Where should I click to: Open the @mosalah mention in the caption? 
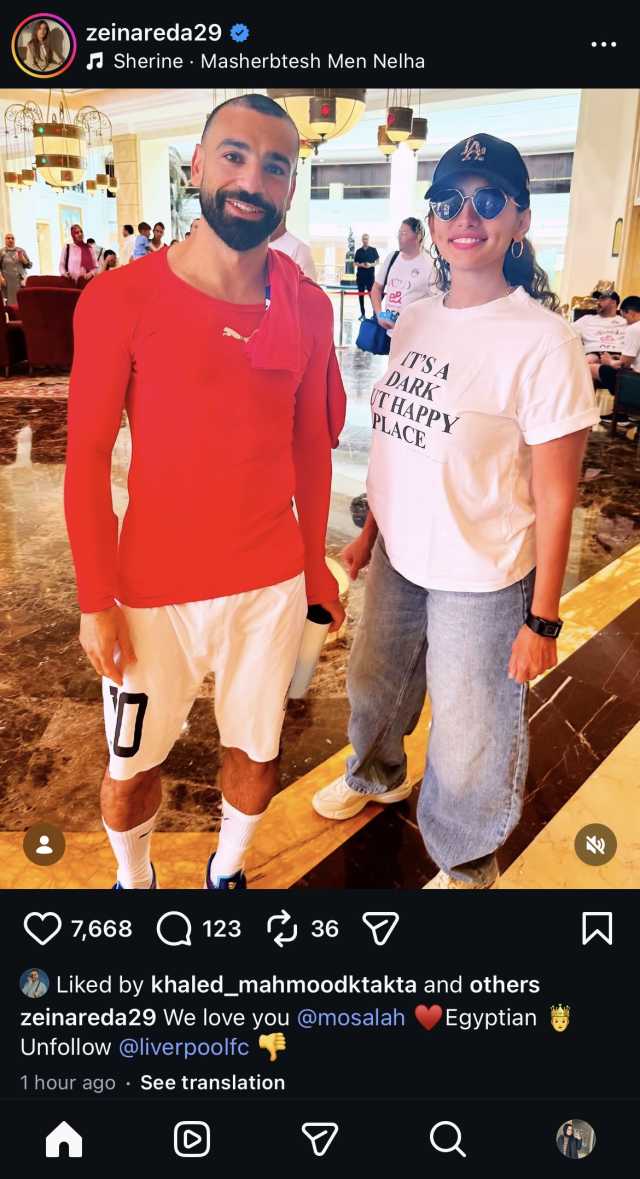click(351, 1018)
